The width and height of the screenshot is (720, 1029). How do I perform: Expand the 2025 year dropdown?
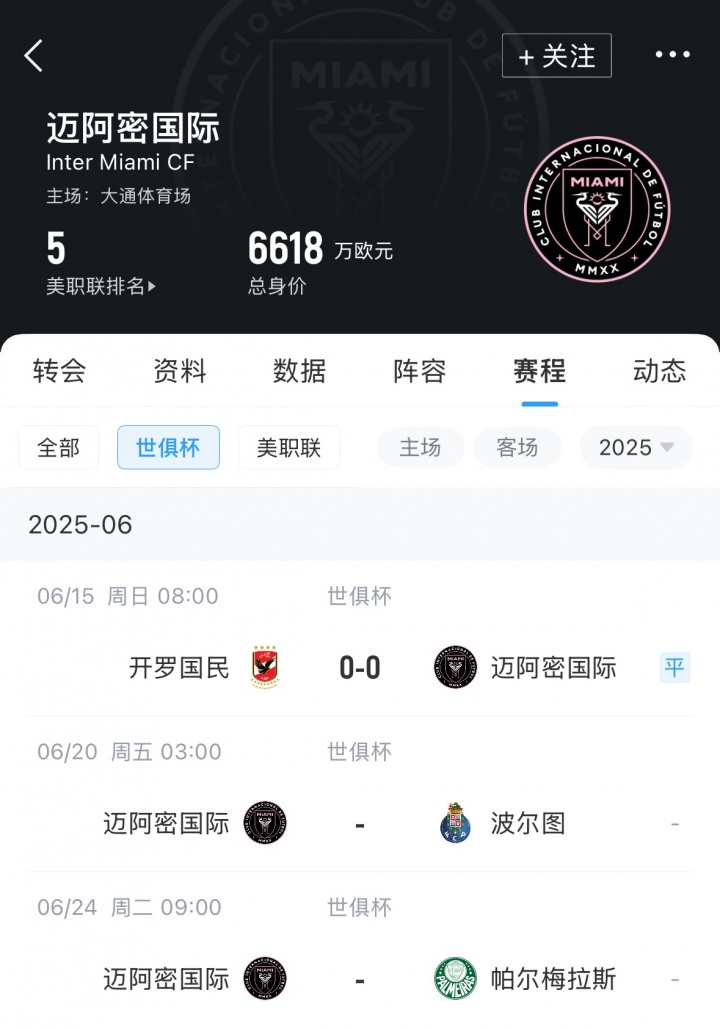point(636,447)
